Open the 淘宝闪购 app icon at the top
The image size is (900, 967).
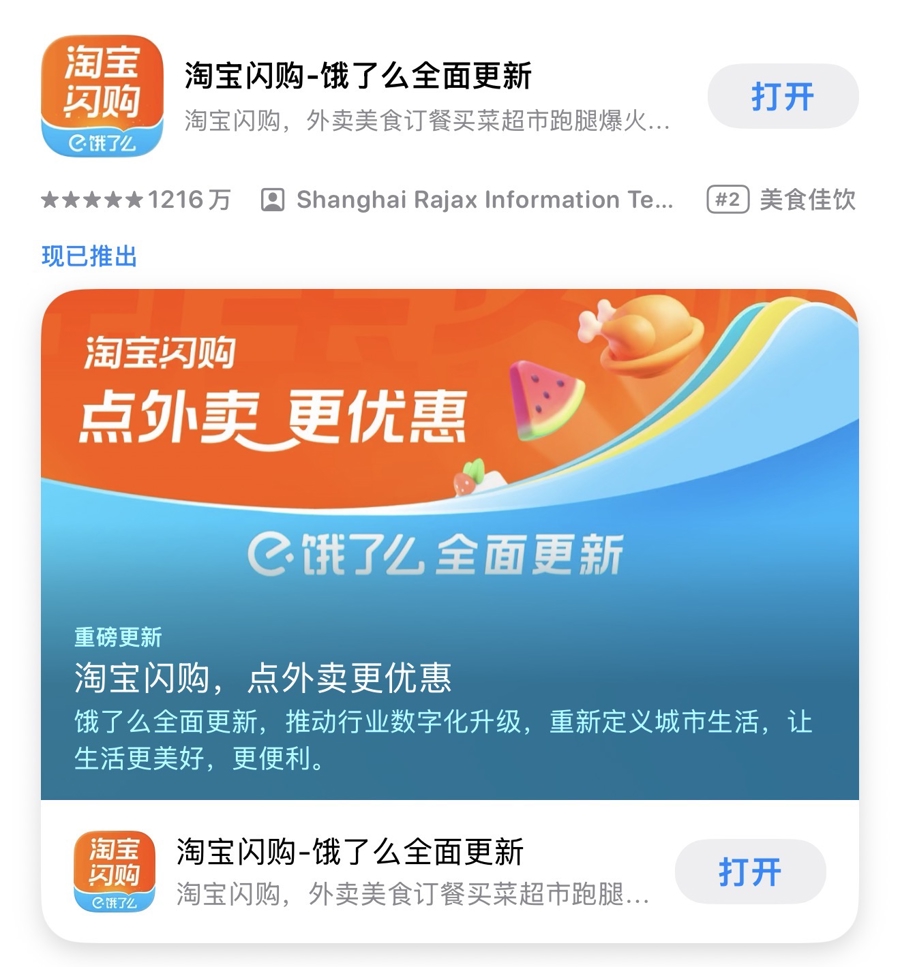point(101,97)
